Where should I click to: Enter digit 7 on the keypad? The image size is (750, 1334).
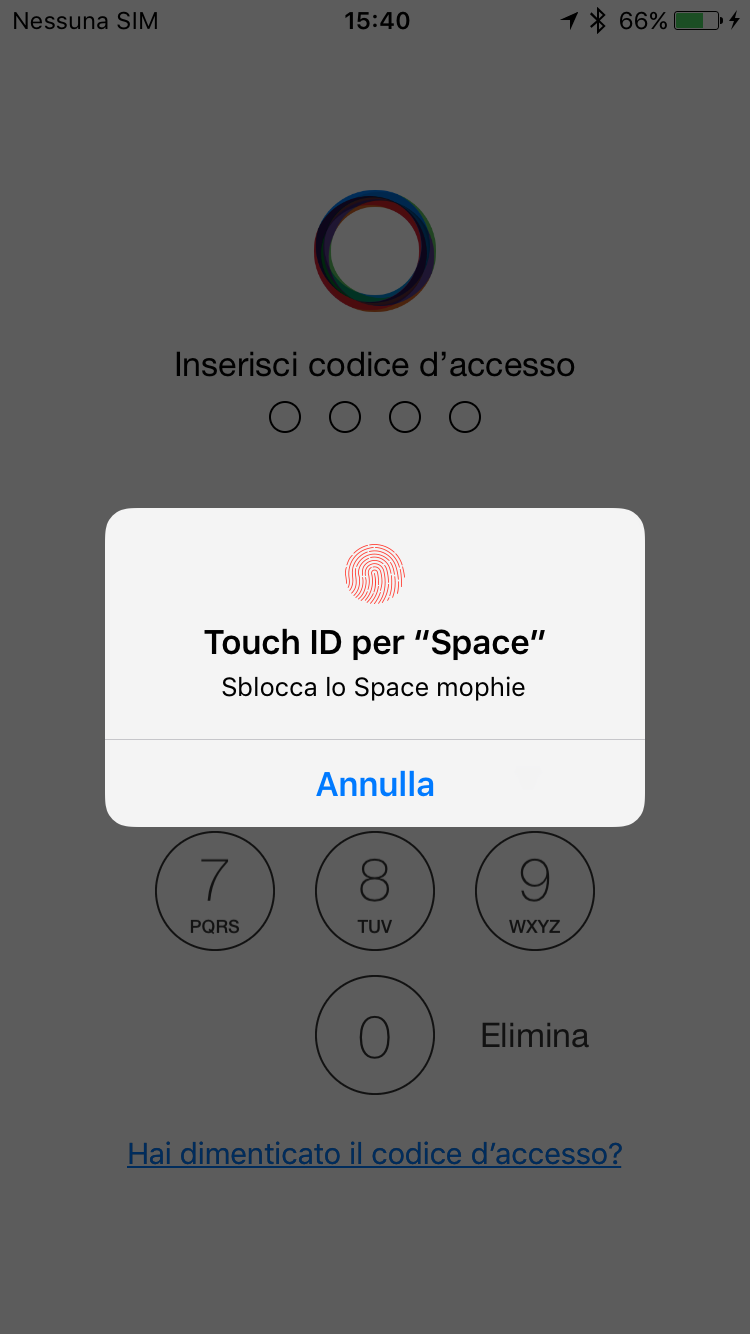click(x=215, y=891)
